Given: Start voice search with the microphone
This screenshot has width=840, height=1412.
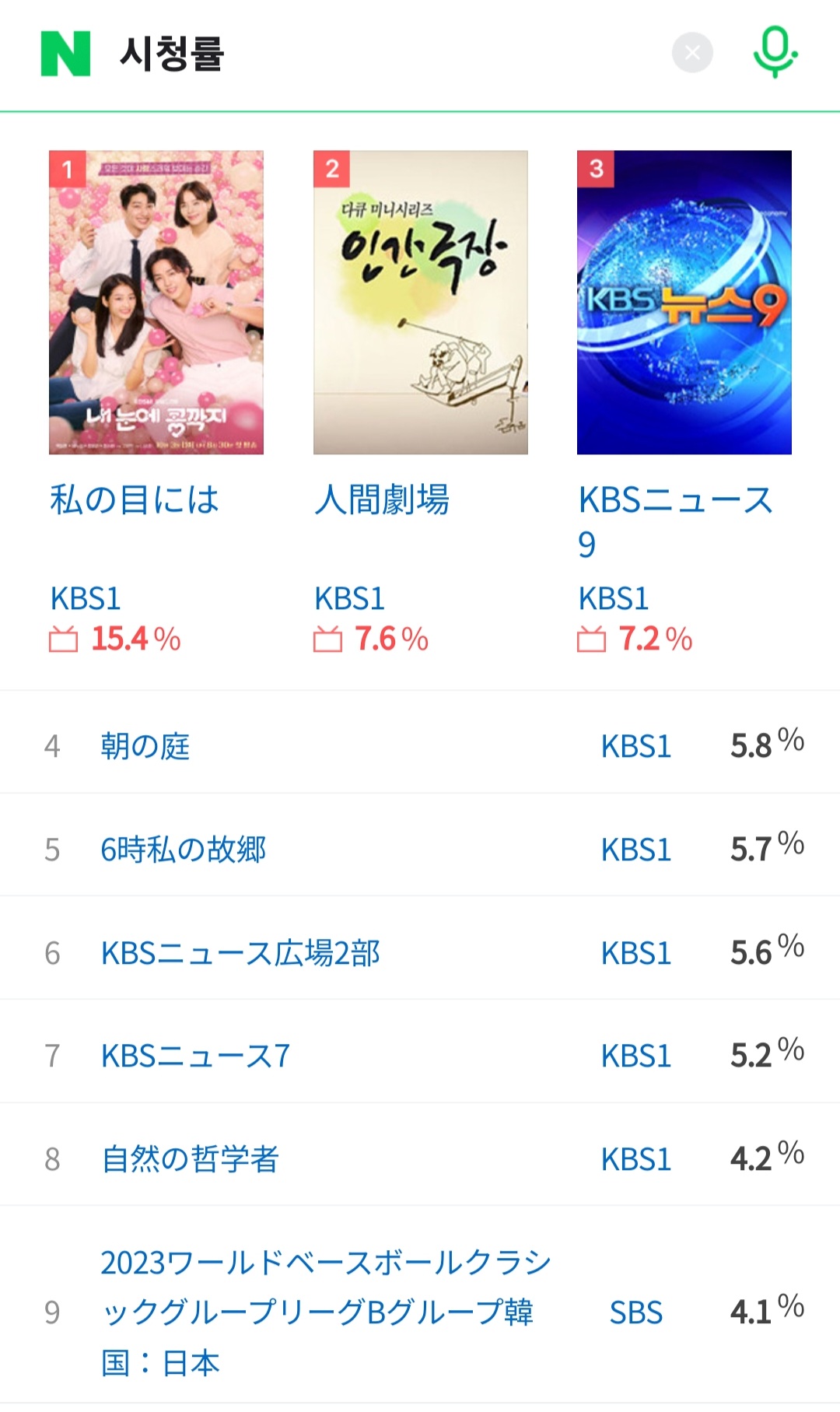Looking at the screenshot, I should click(x=775, y=52).
